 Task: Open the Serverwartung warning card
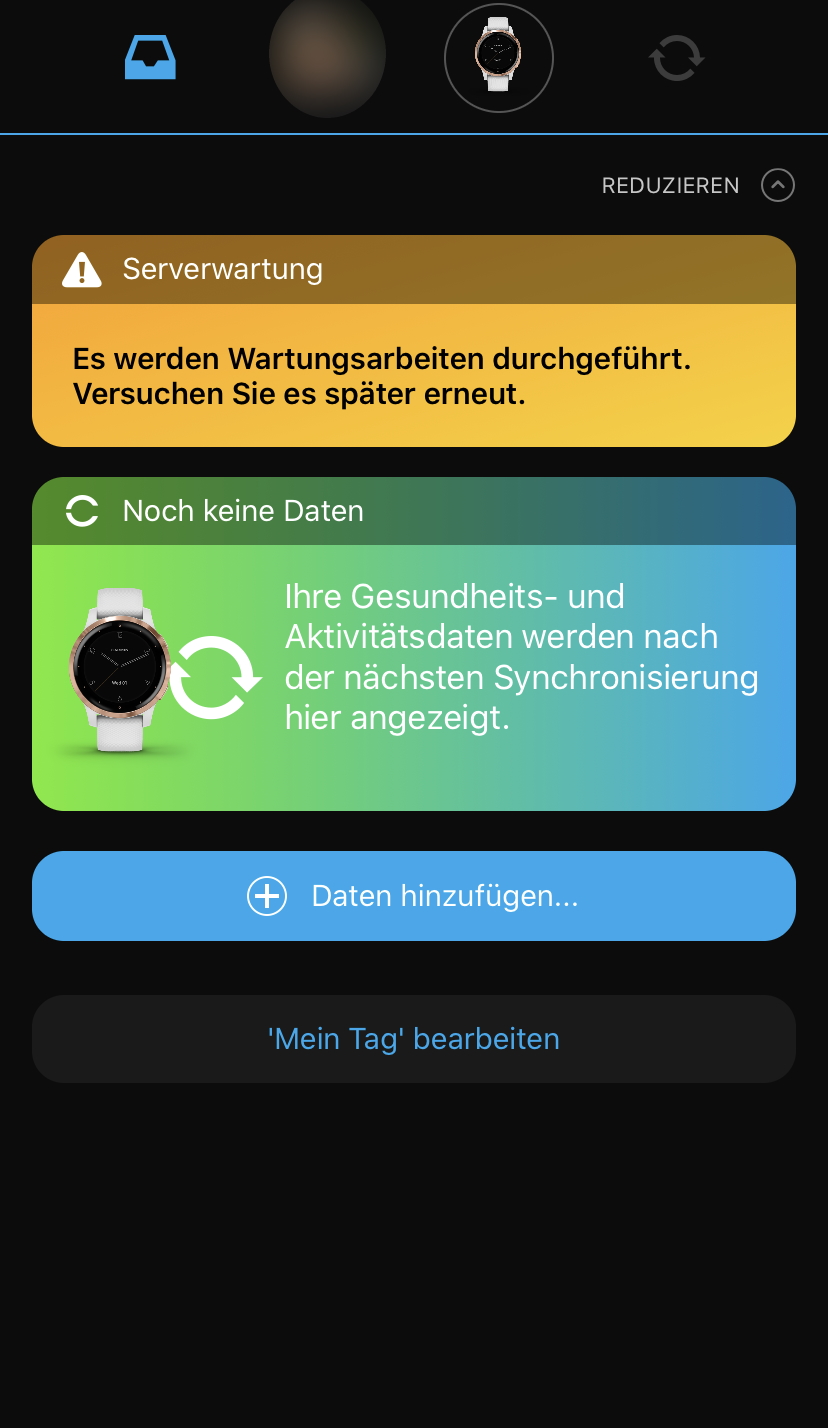(x=414, y=340)
